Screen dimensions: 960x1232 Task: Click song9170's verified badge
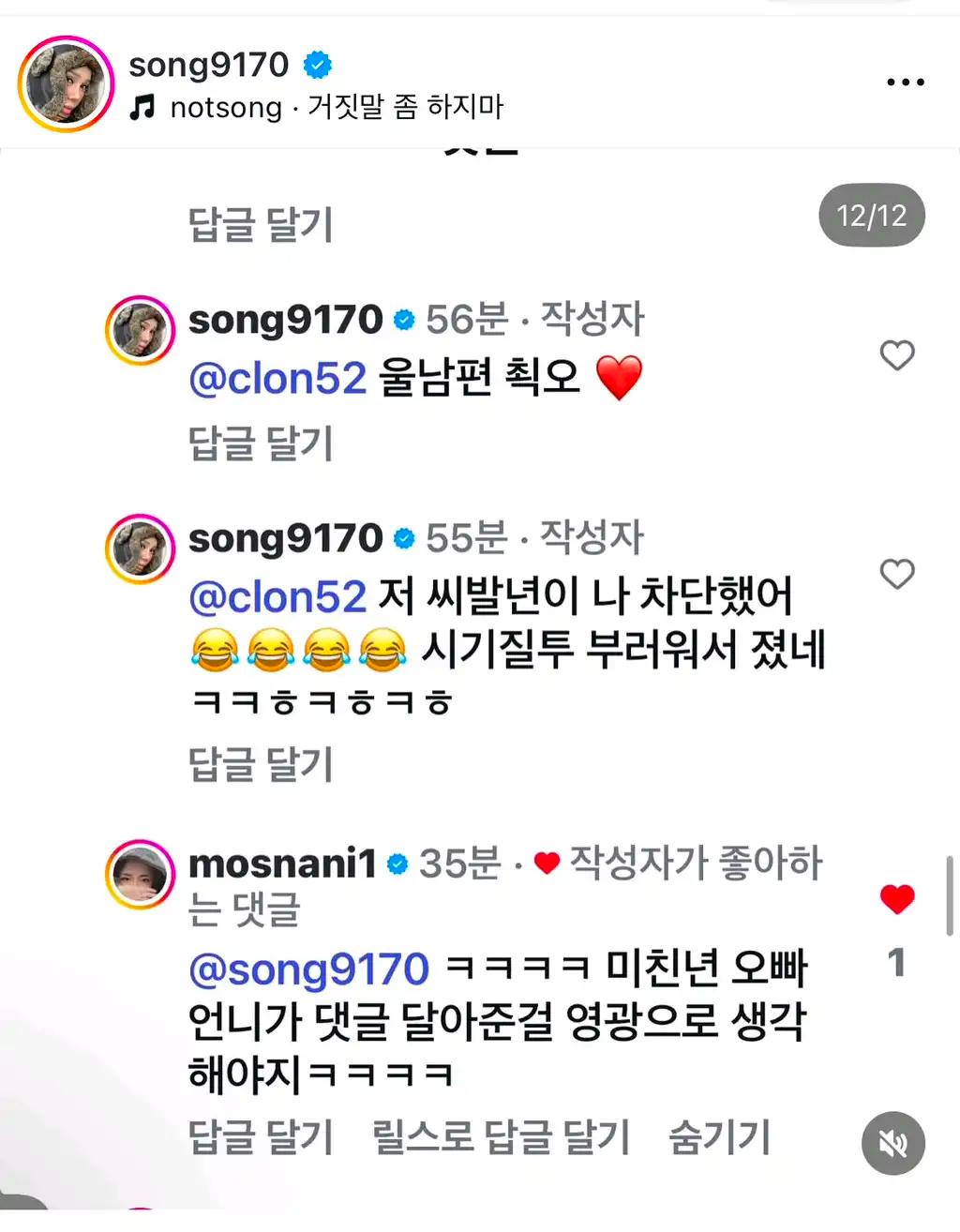[318, 64]
